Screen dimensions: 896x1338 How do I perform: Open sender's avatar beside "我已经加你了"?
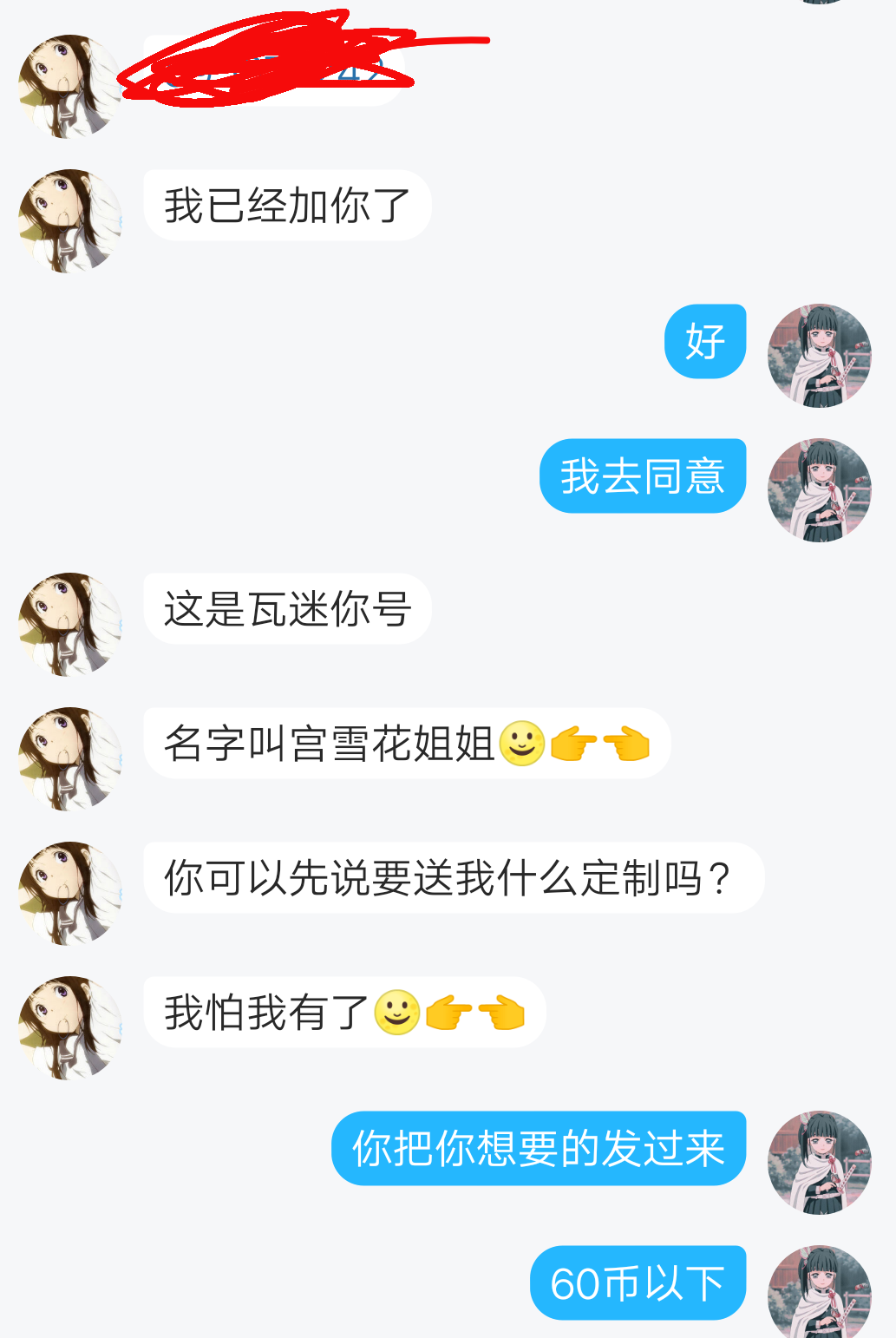click(70, 220)
